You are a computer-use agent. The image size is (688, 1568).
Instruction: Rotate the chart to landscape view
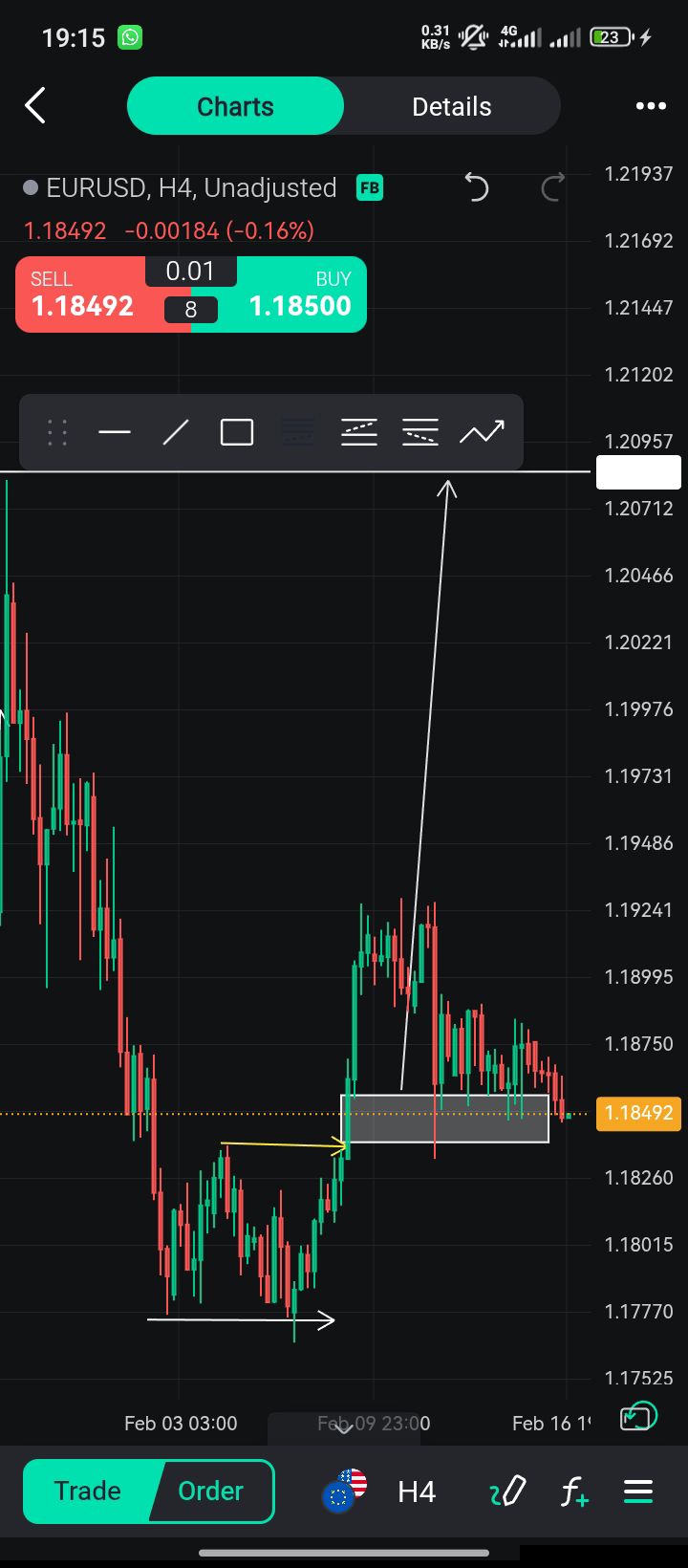pos(638,1416)
